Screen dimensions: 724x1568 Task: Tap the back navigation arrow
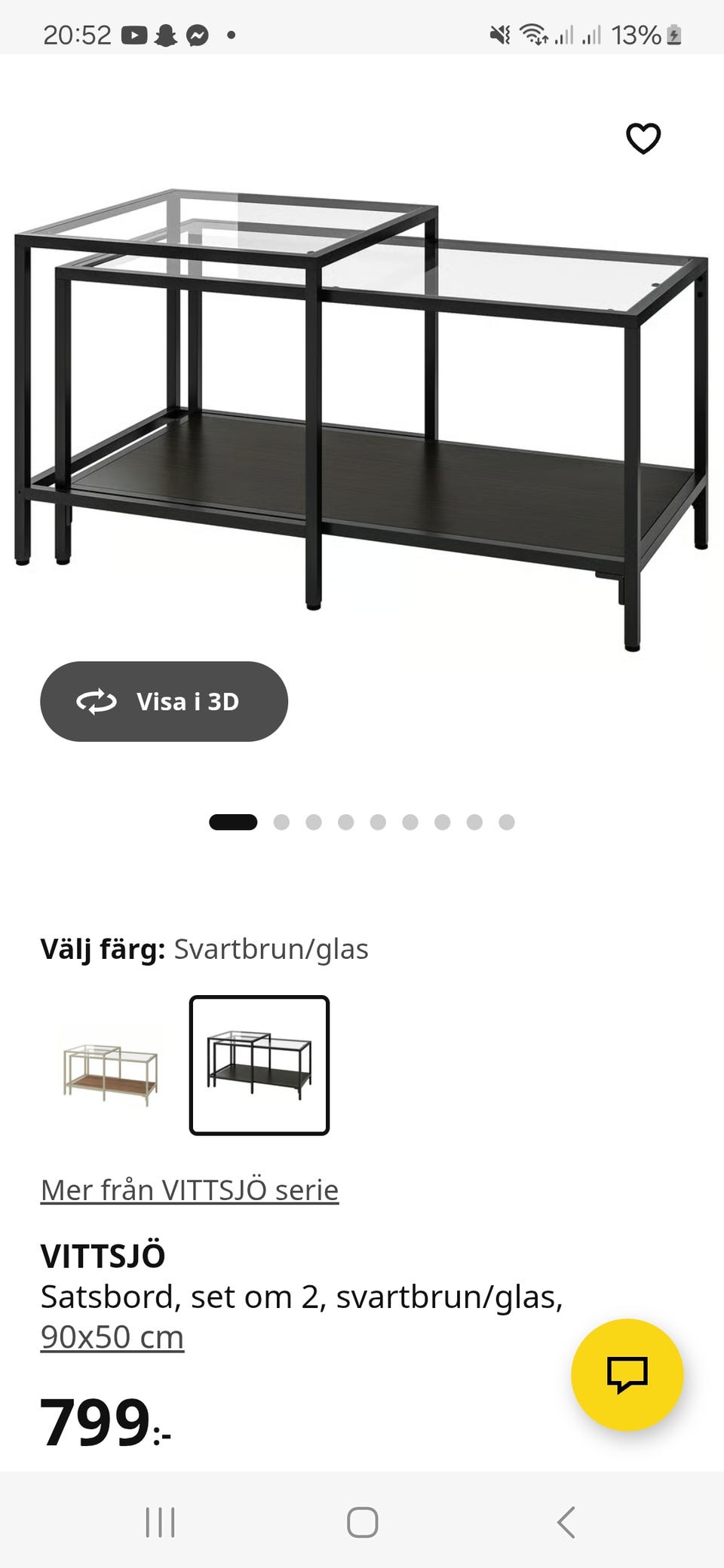click(566, 1521)
